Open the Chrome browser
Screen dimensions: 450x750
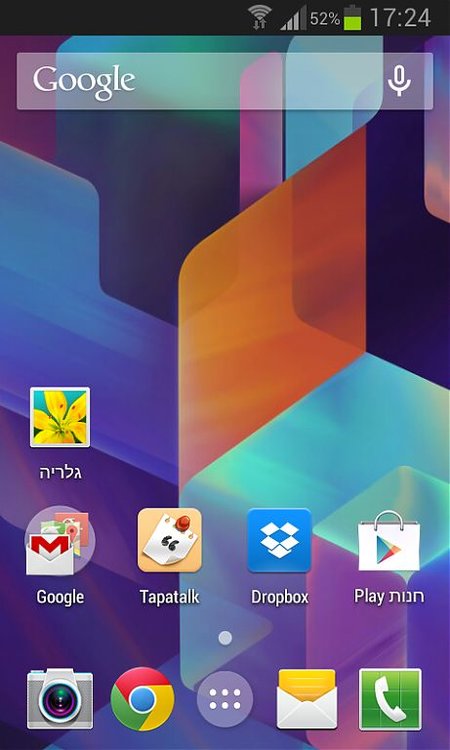pyautogui.click(x=143, y=699)
